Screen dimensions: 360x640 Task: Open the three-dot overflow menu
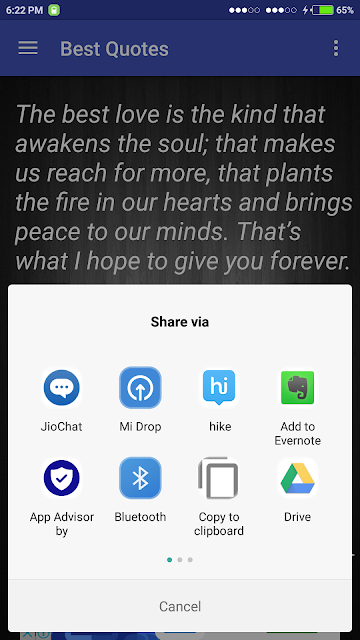[336, 48]
